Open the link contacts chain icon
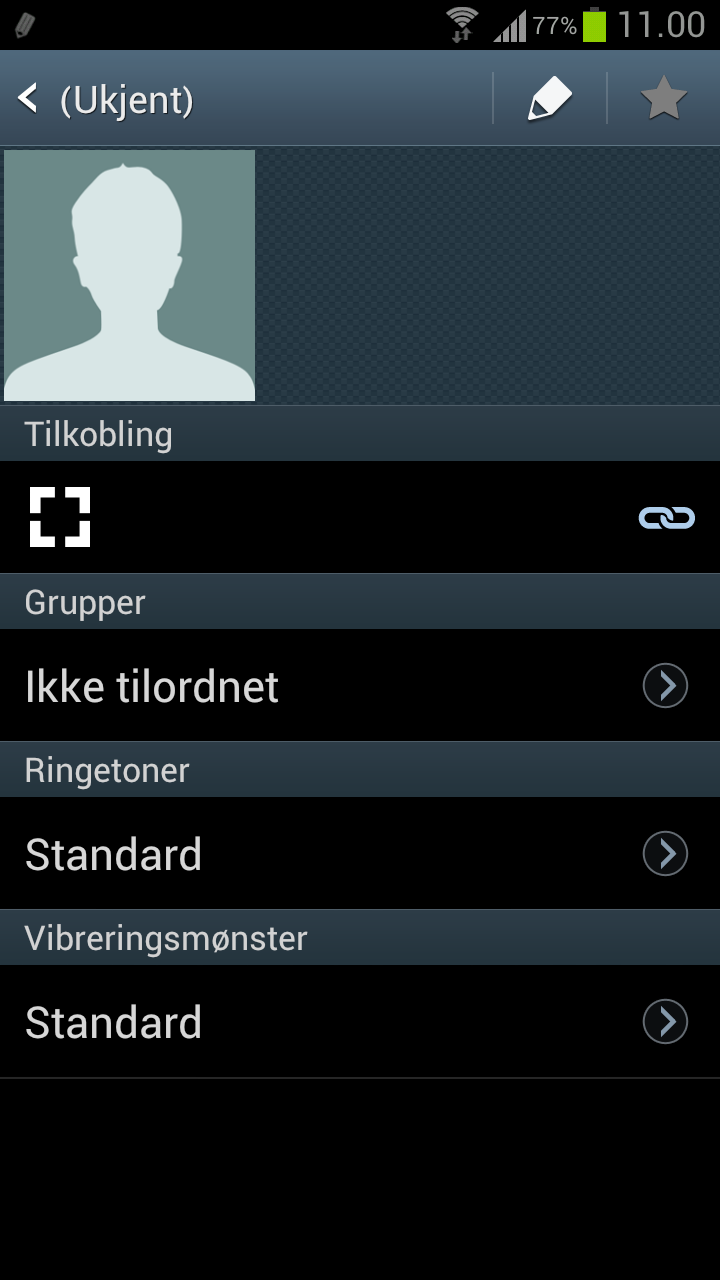Viewport: 720px width, 1280px height. (666, 517)
